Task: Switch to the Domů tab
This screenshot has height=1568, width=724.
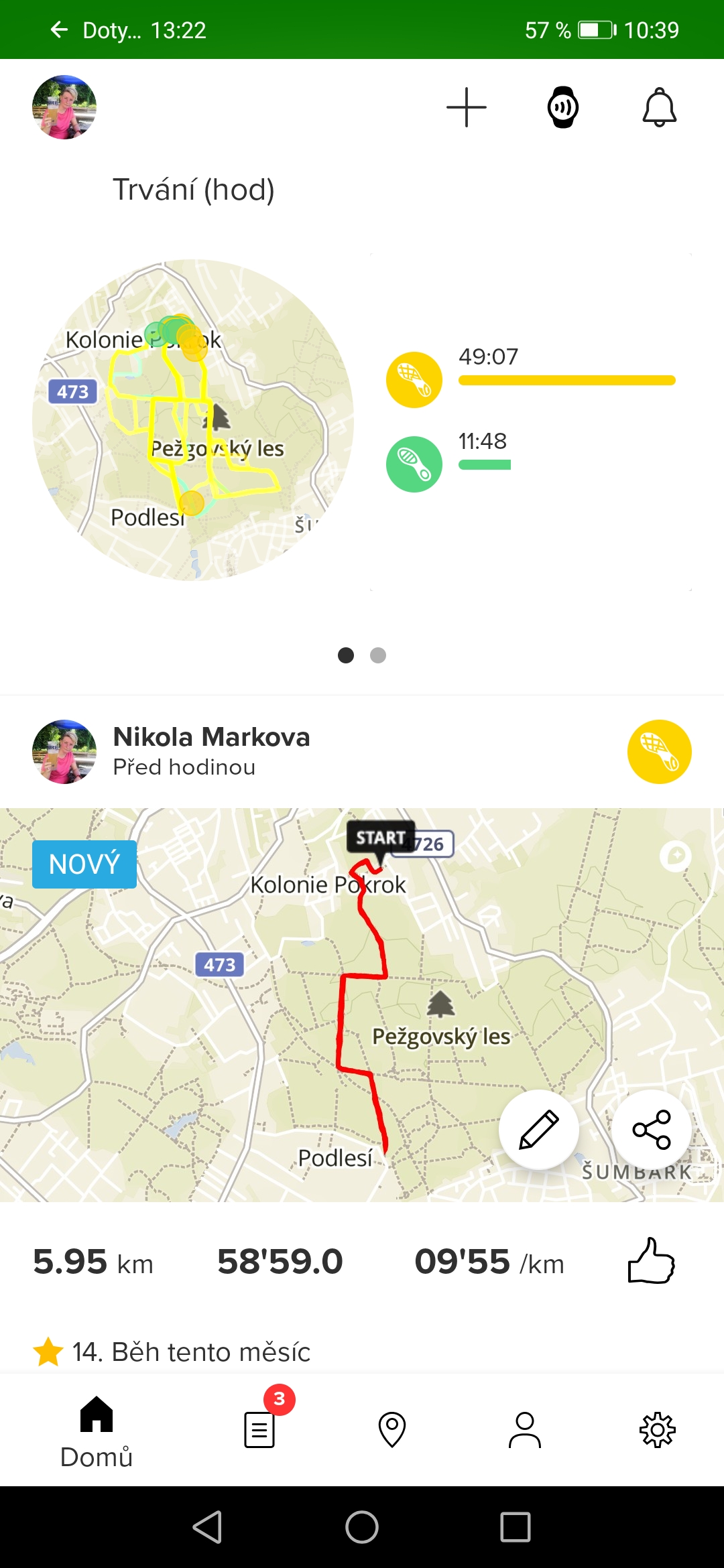Action: (x=97, y=1431)
